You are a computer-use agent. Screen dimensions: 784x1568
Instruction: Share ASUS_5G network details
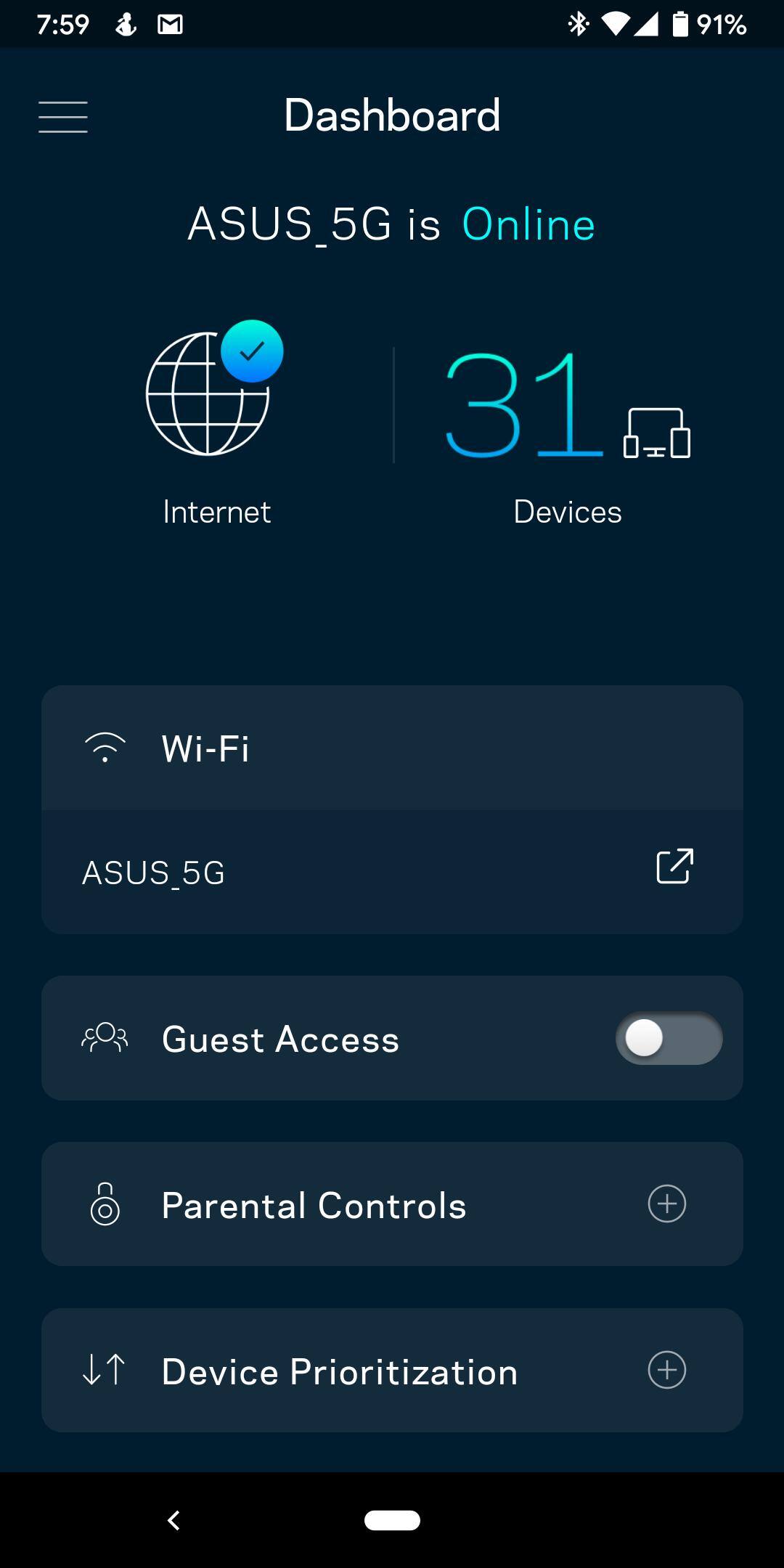(674, 866)
